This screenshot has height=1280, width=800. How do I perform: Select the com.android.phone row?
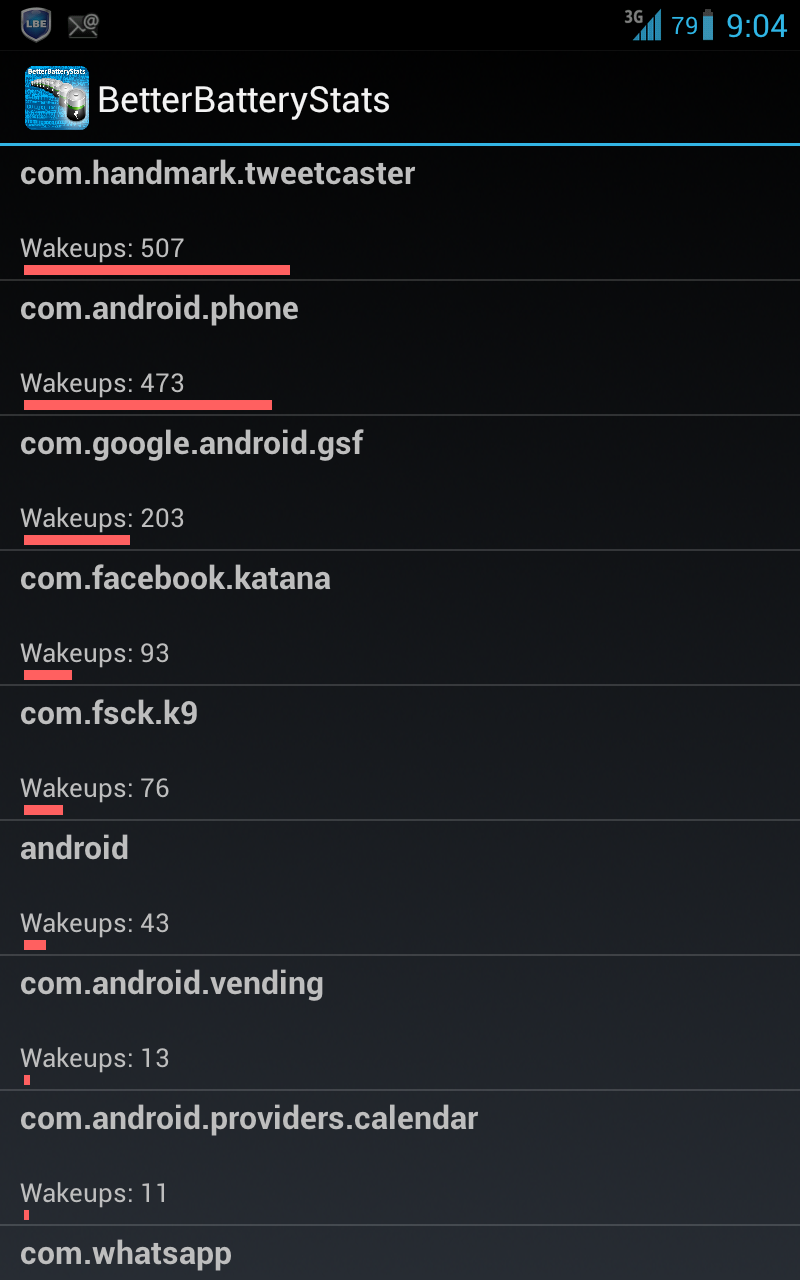pos(400,348)
